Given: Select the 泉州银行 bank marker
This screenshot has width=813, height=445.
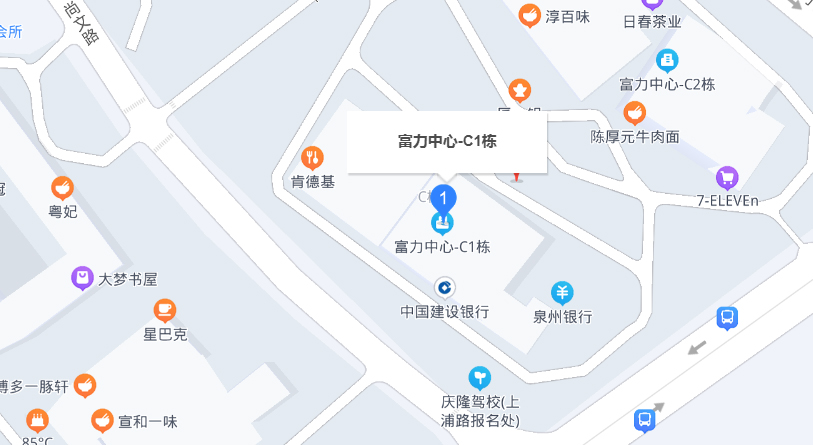Looking at the screenshot, I should [x=562, y=293].
